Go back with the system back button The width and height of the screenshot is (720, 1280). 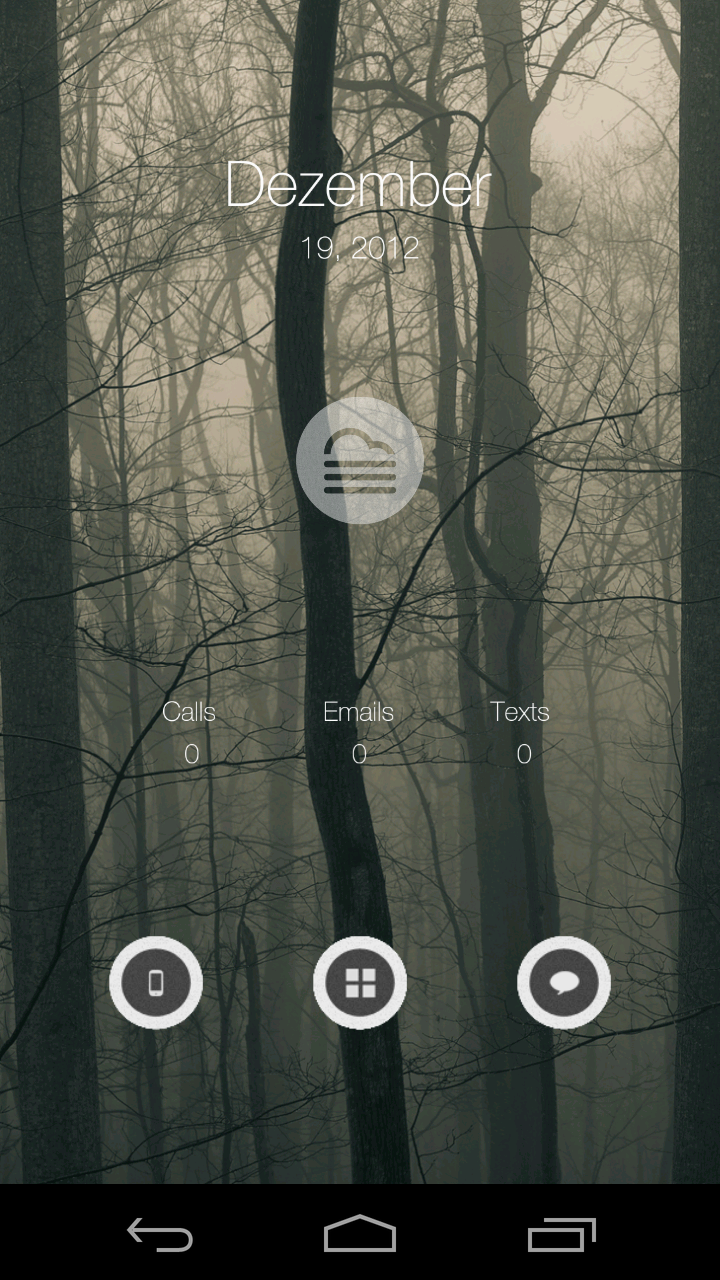tap(160, 1234)
